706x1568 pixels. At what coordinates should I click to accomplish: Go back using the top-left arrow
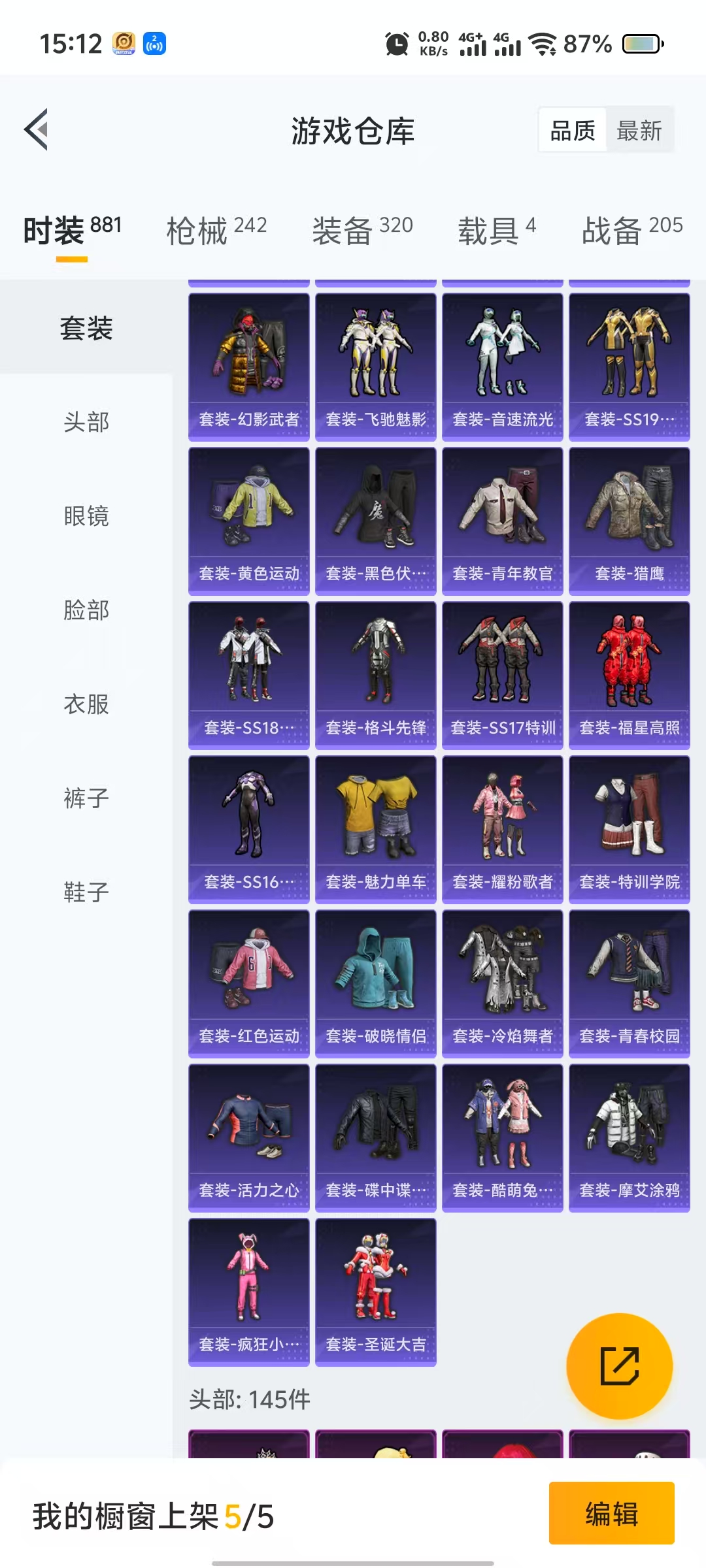click(37, 129)
